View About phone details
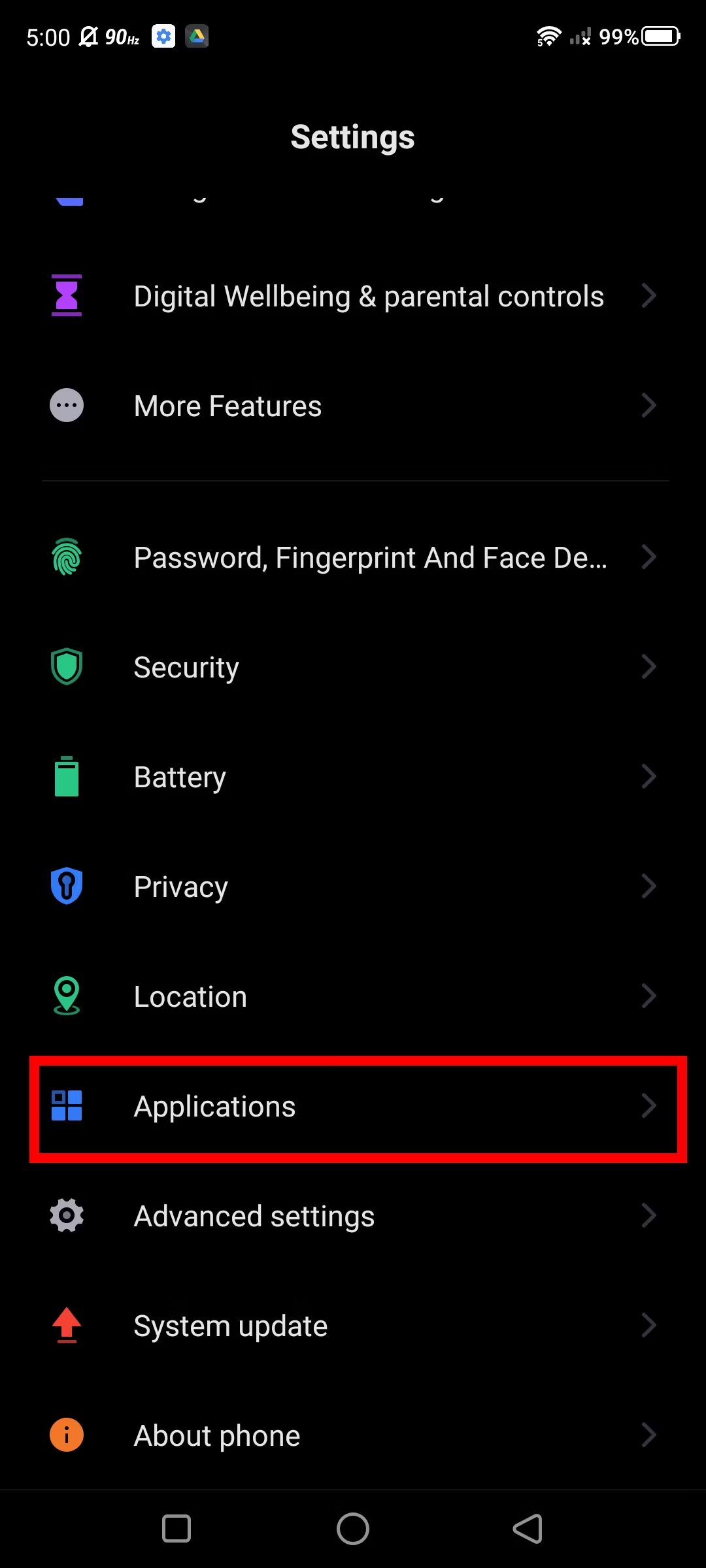This screenshot has height=1568, width=706. coord(353,1435)
